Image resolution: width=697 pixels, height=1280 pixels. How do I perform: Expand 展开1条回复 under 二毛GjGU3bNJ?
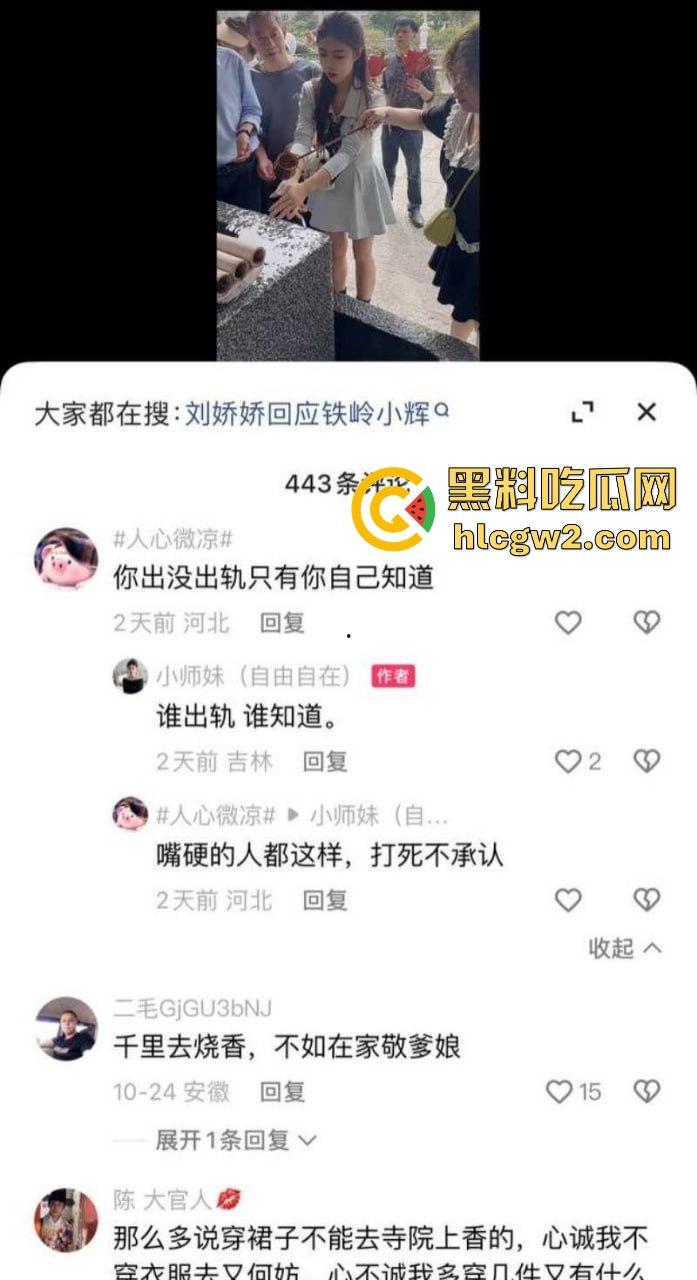pyautogui.click(x=234, y=1139)
